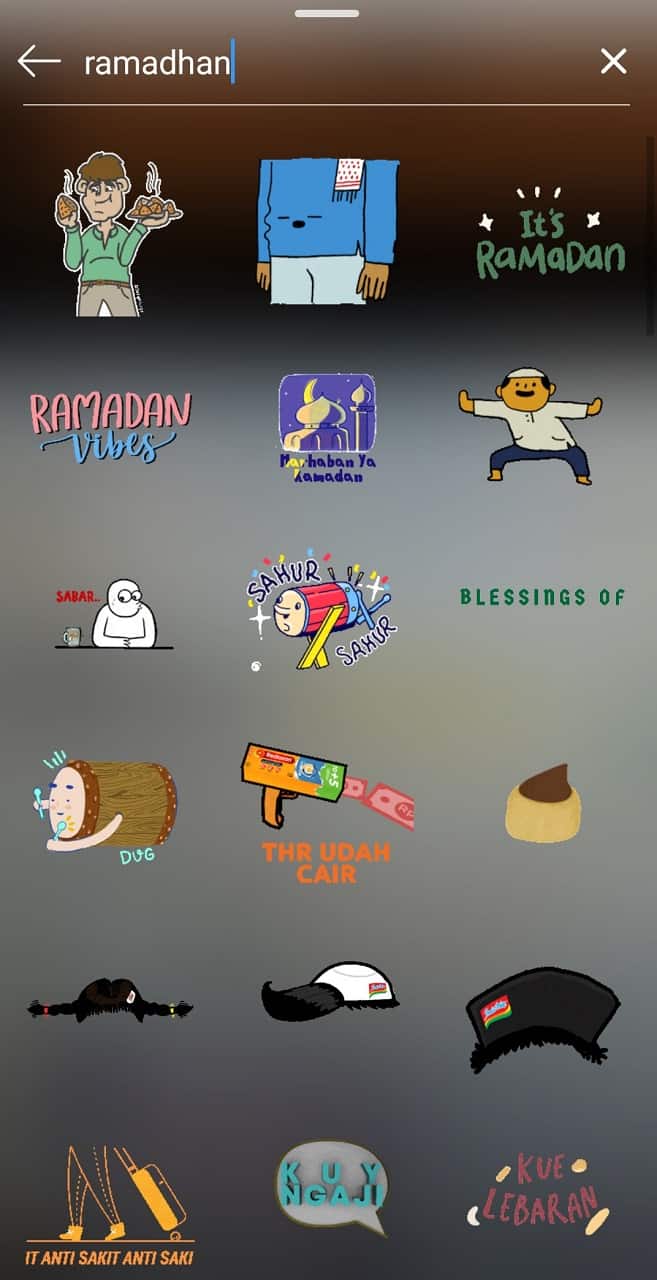Image resolution: width=657 pixels, height=1280 pixels.
Task: Tap the ramadhan search field
Action: click(x=330, y=64)
